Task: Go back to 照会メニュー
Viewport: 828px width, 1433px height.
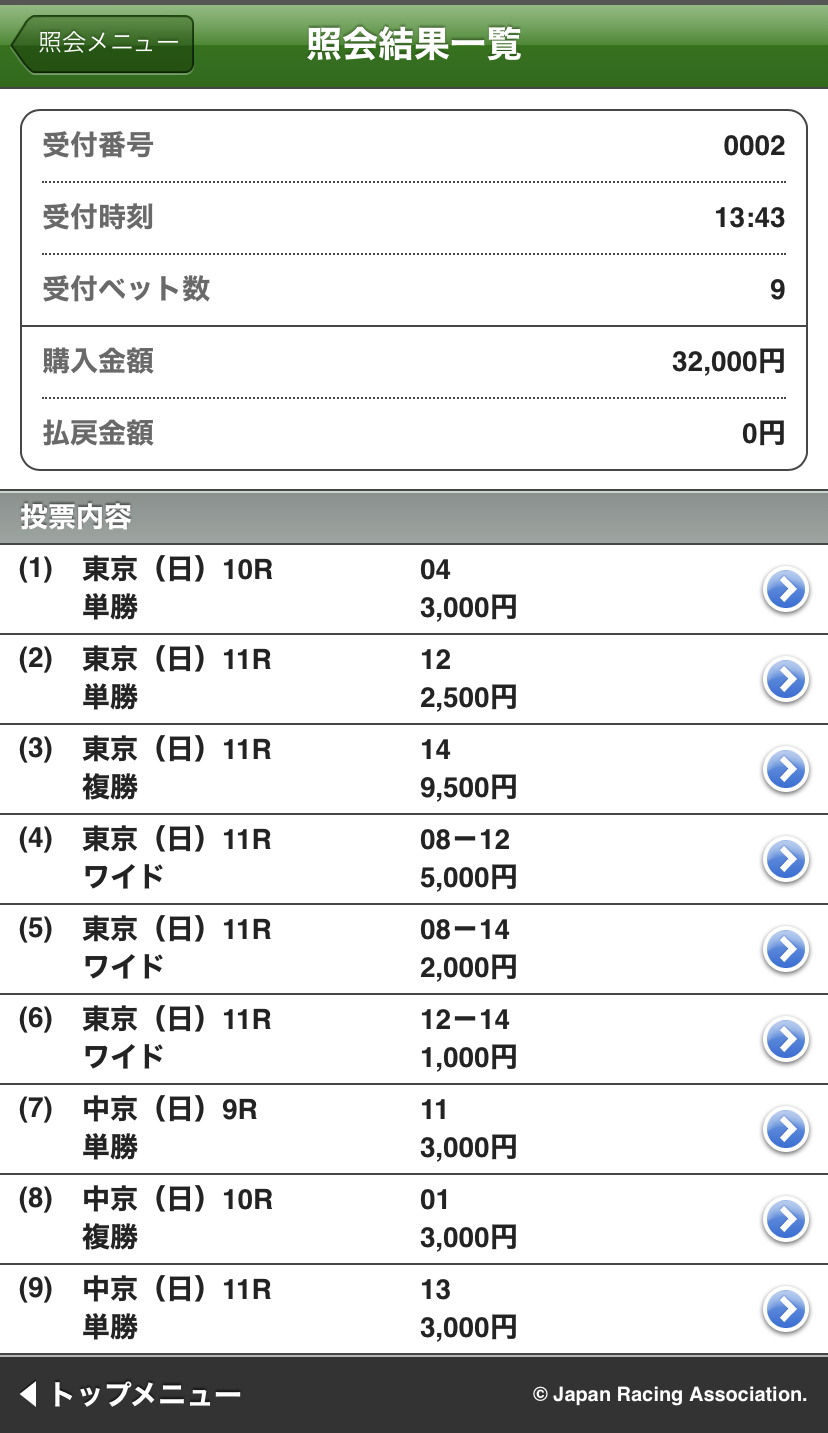Action: [102, 44]
